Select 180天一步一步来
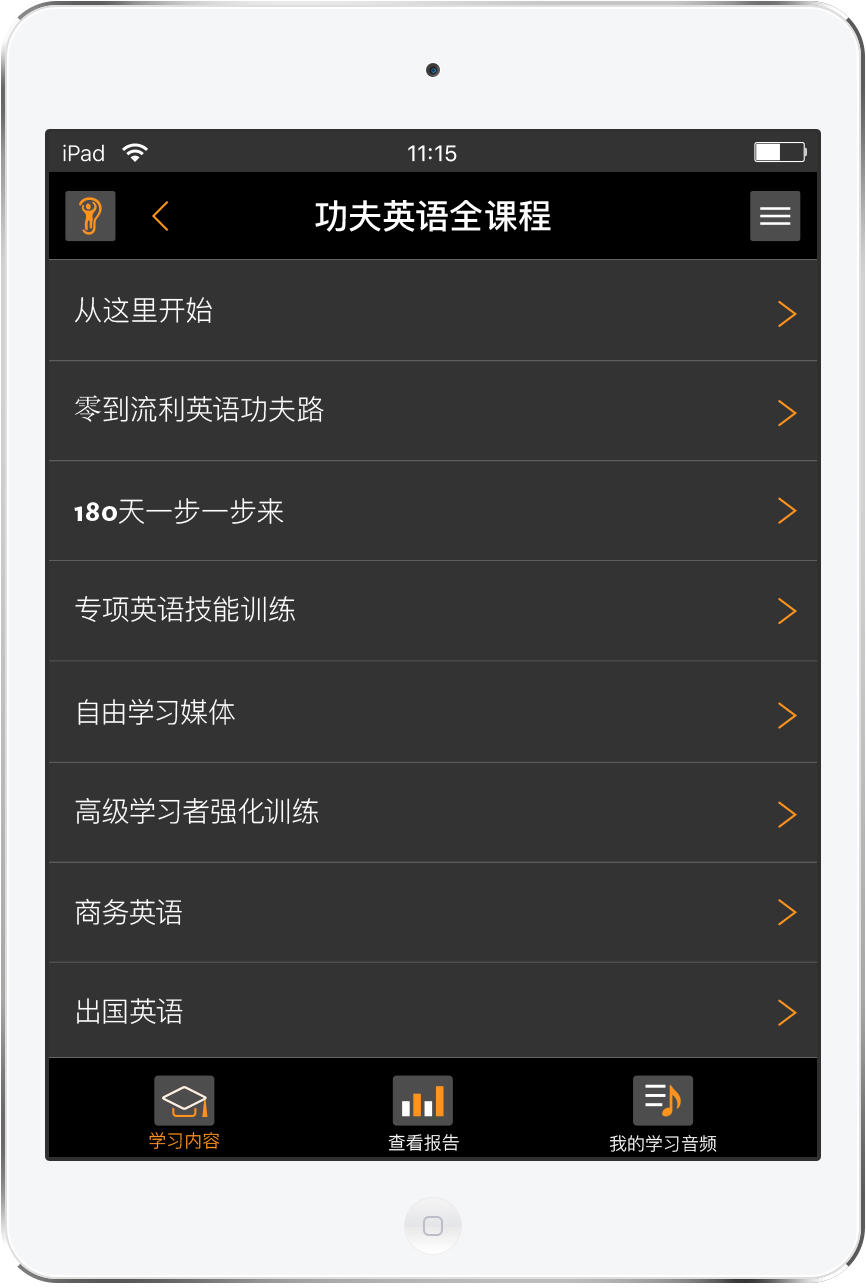 pos(432,511)
